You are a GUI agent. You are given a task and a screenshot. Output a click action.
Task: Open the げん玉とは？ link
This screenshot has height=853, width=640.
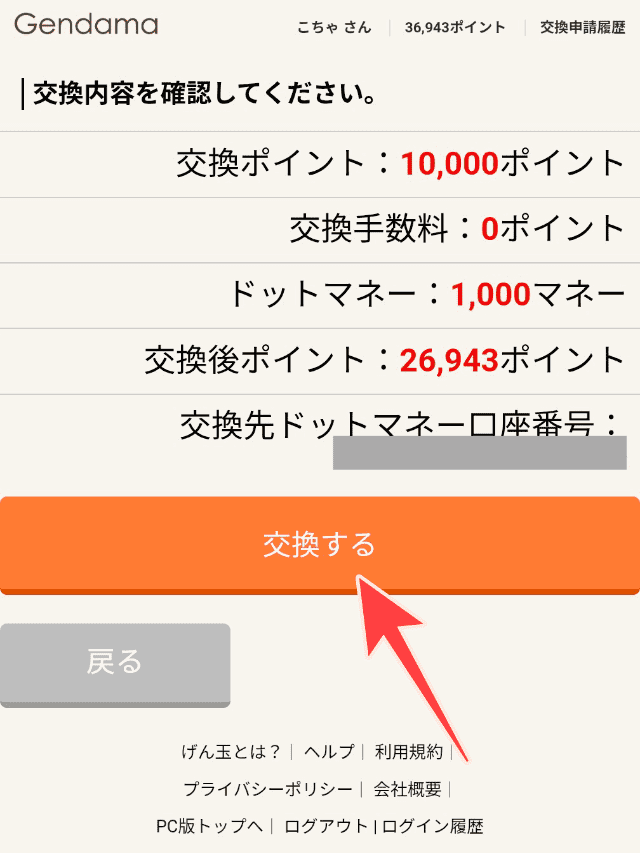coord(231,752)
